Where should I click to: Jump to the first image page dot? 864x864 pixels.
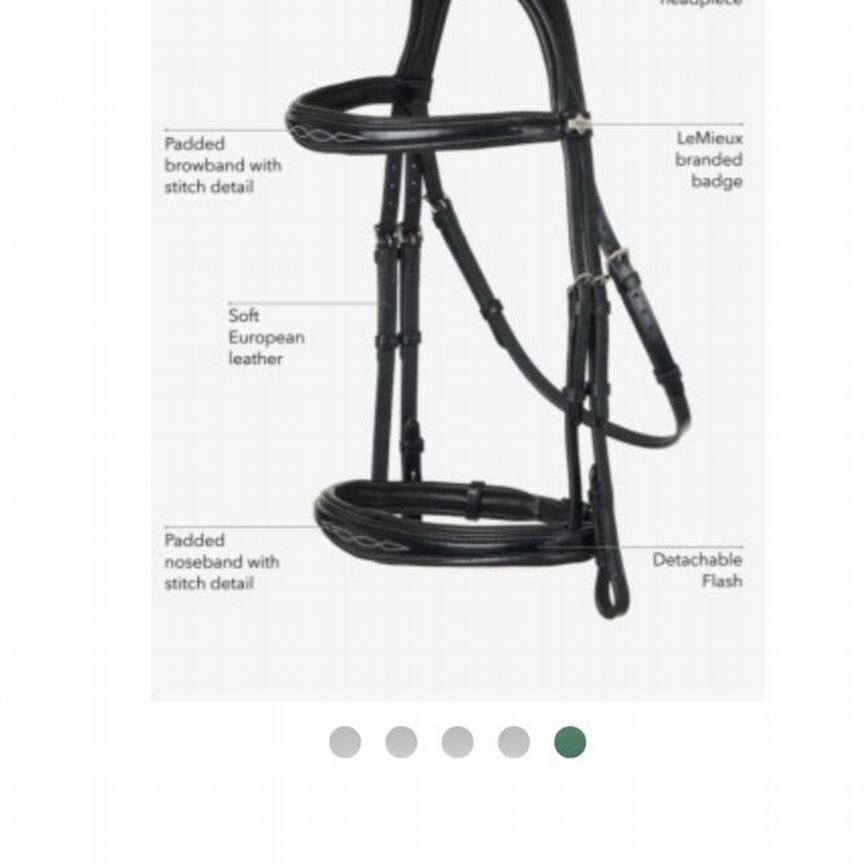(345, 742)
